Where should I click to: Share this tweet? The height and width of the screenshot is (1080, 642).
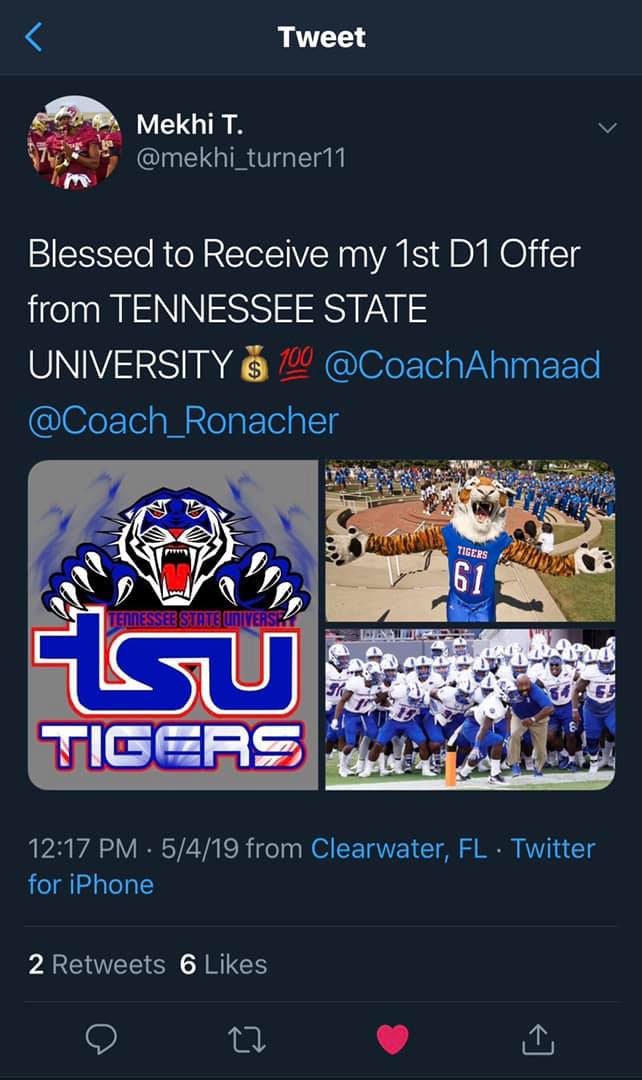[x=538, y=1039]
